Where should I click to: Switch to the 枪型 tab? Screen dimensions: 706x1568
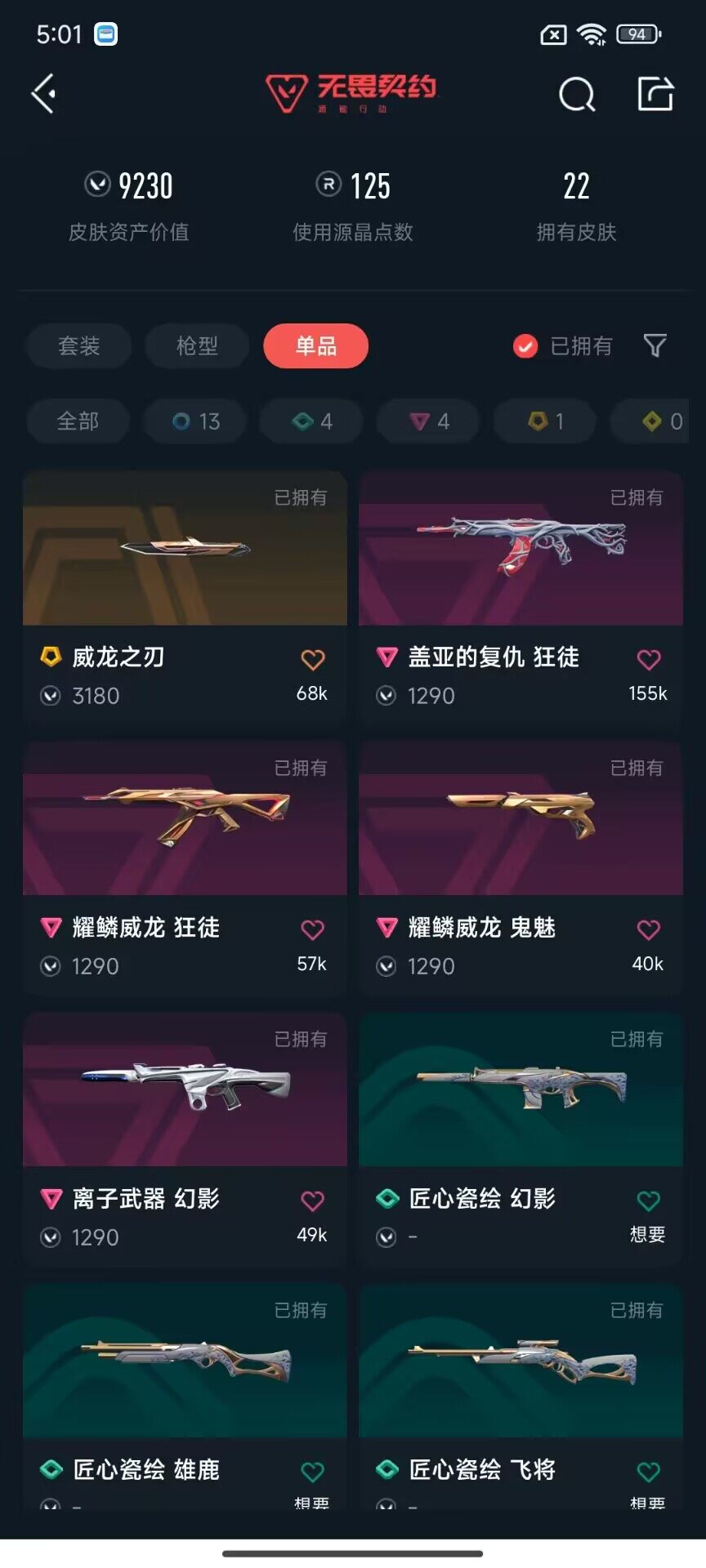pos(196,345)
